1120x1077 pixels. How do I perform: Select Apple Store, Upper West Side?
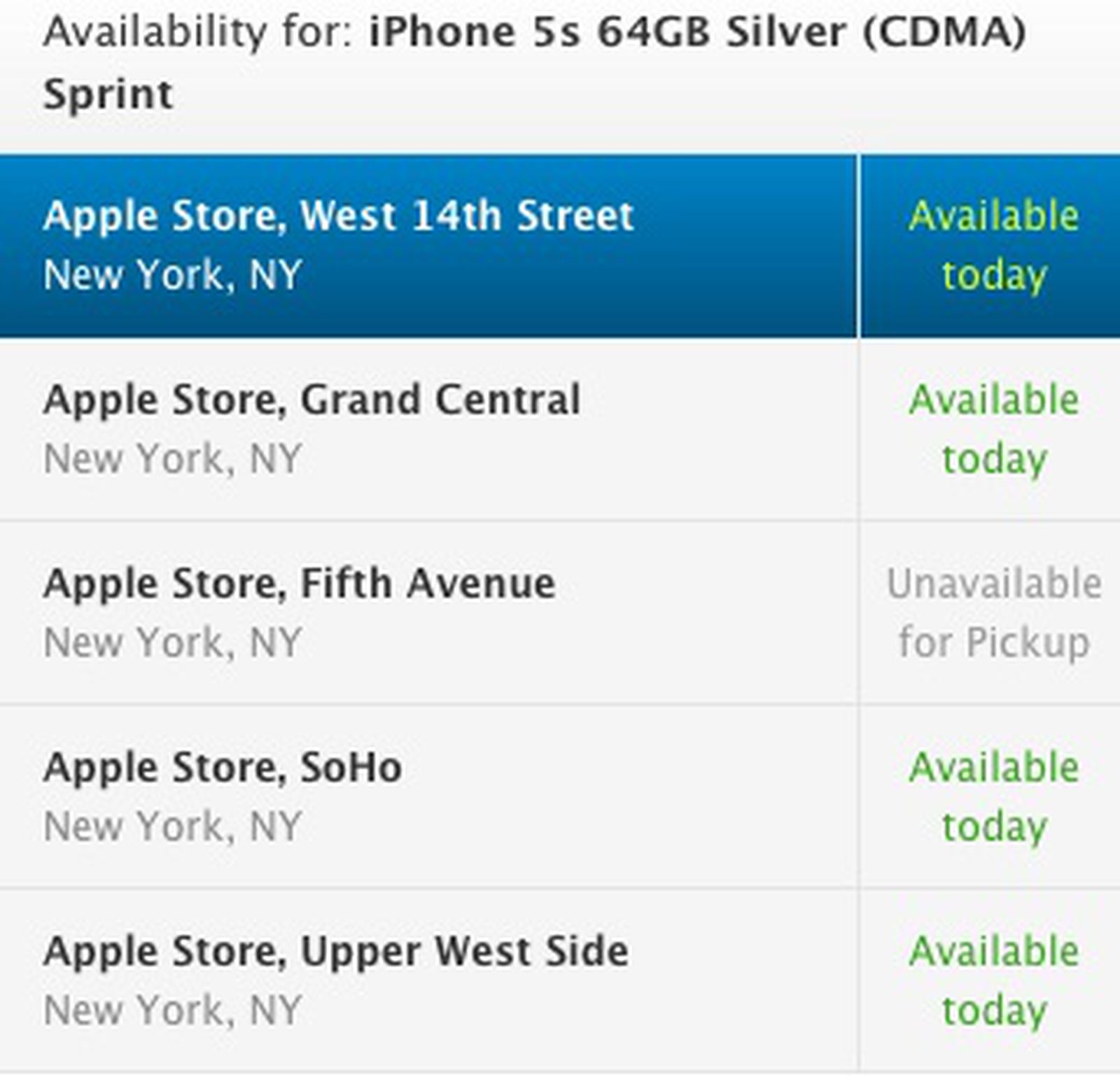tap(335, 952)
